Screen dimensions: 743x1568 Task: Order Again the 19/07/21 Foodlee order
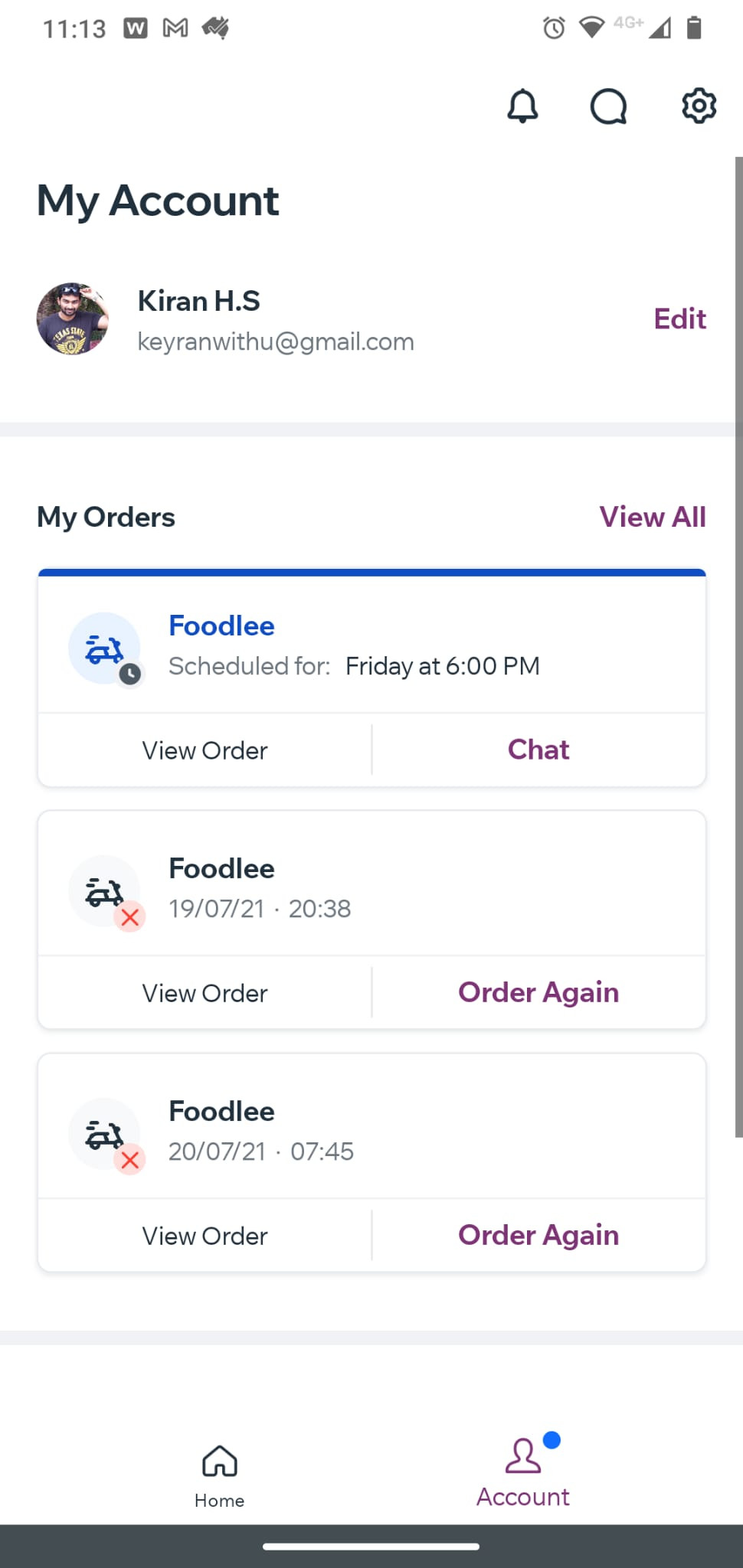538,993
